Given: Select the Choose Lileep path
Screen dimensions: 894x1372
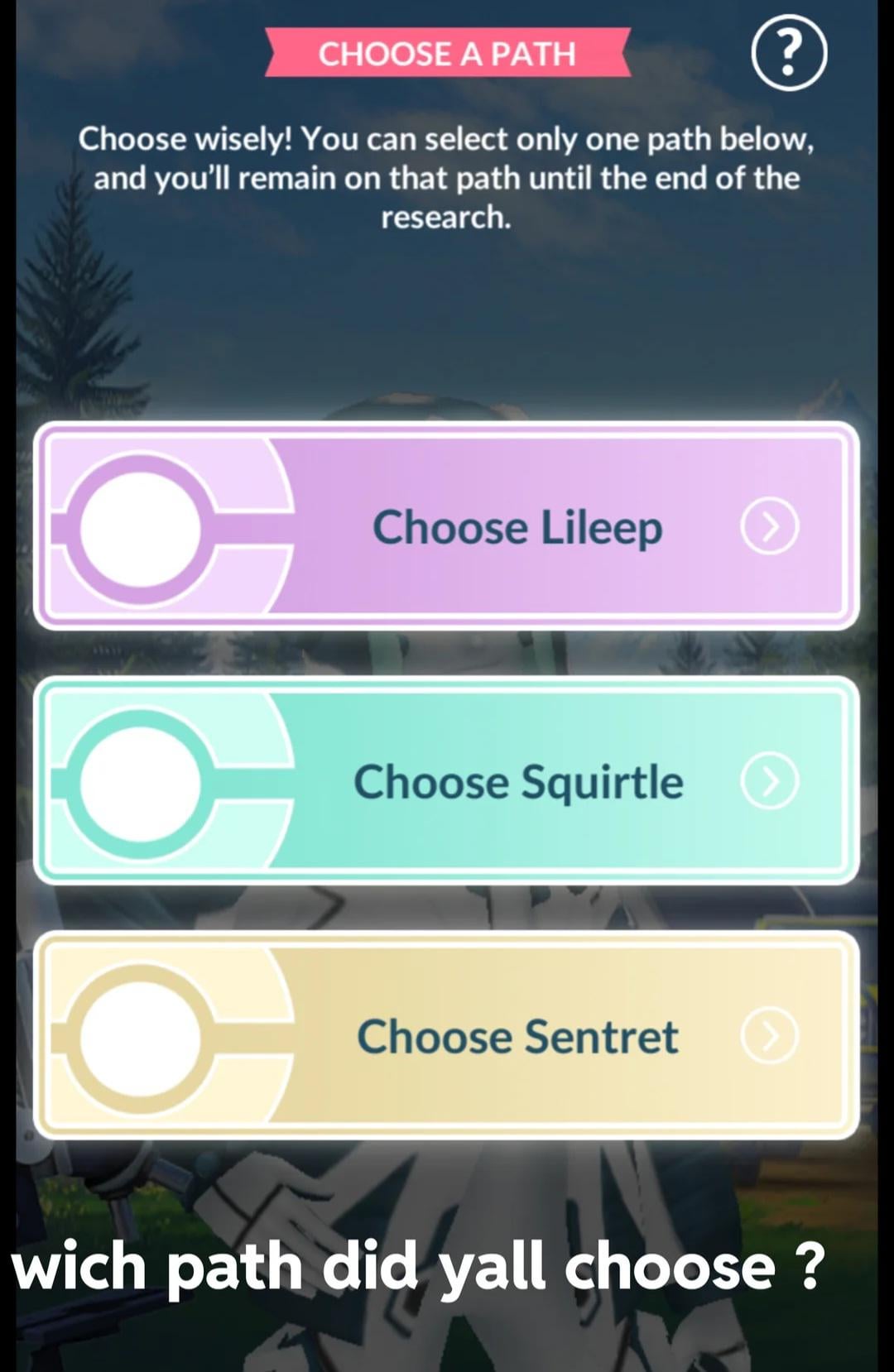Looking at the screenshot, I should tap(446, 526).
